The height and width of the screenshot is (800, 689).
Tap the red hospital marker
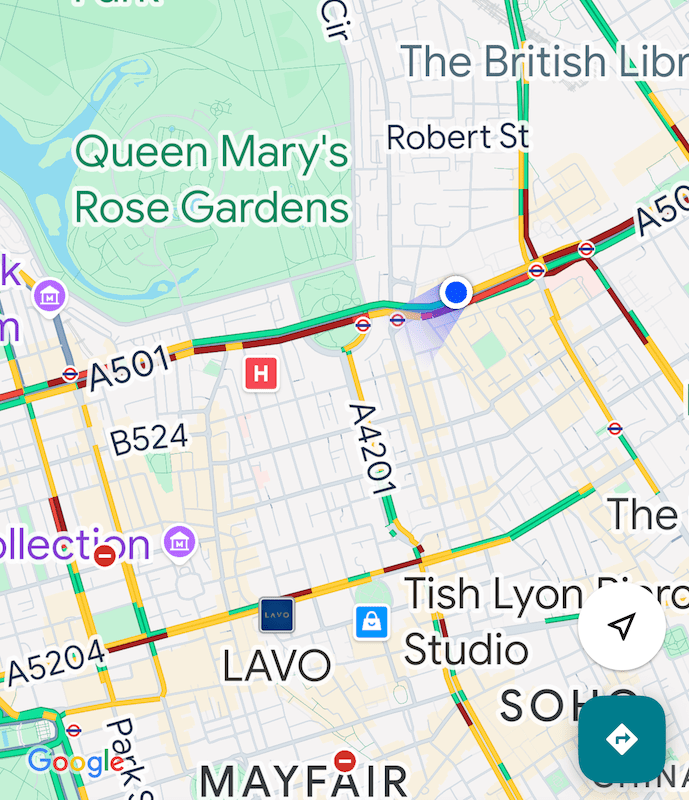click(x=261, y=375)
